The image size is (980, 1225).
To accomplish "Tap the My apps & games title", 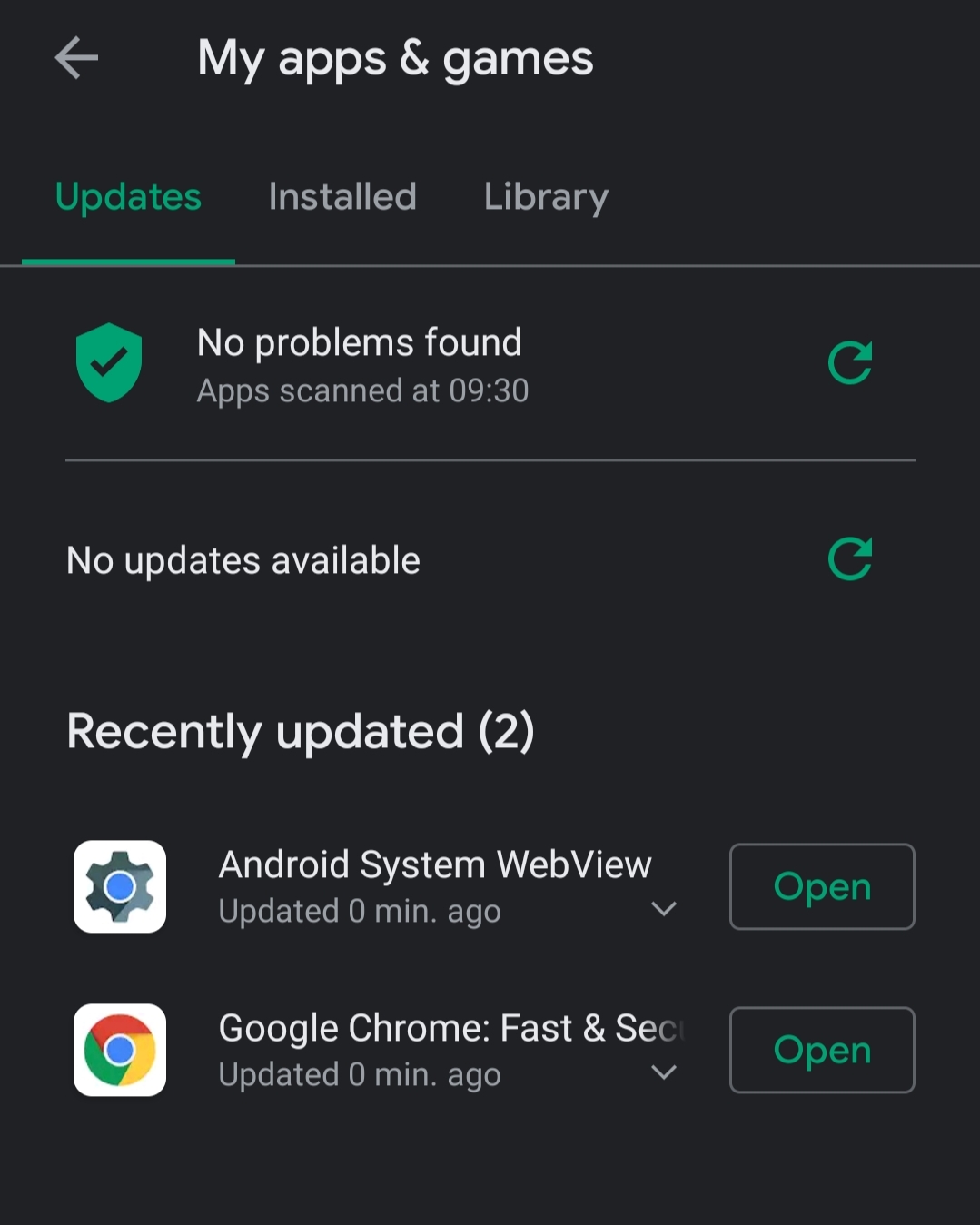I will (x=396, y=57).
